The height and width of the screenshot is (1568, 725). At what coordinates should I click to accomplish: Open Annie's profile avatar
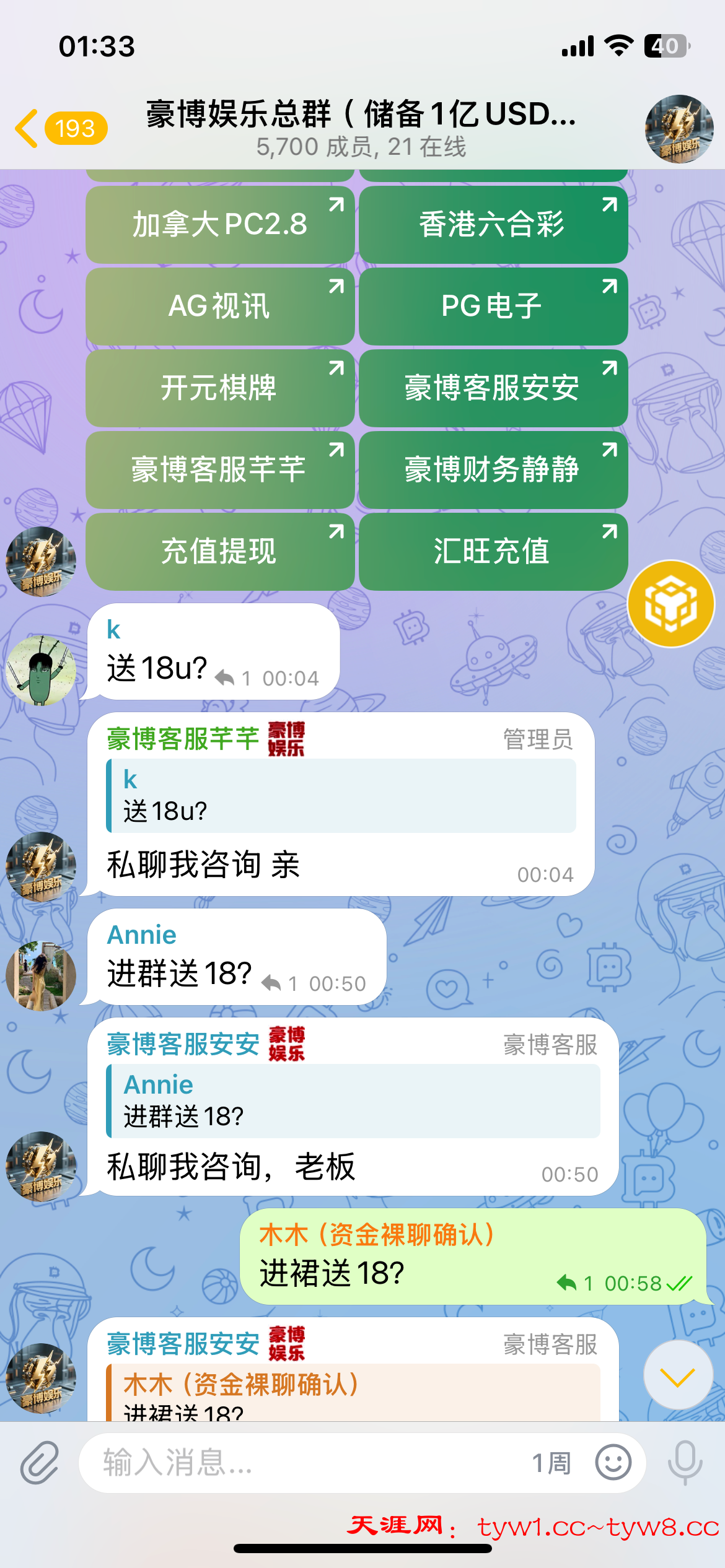point(41,976)
